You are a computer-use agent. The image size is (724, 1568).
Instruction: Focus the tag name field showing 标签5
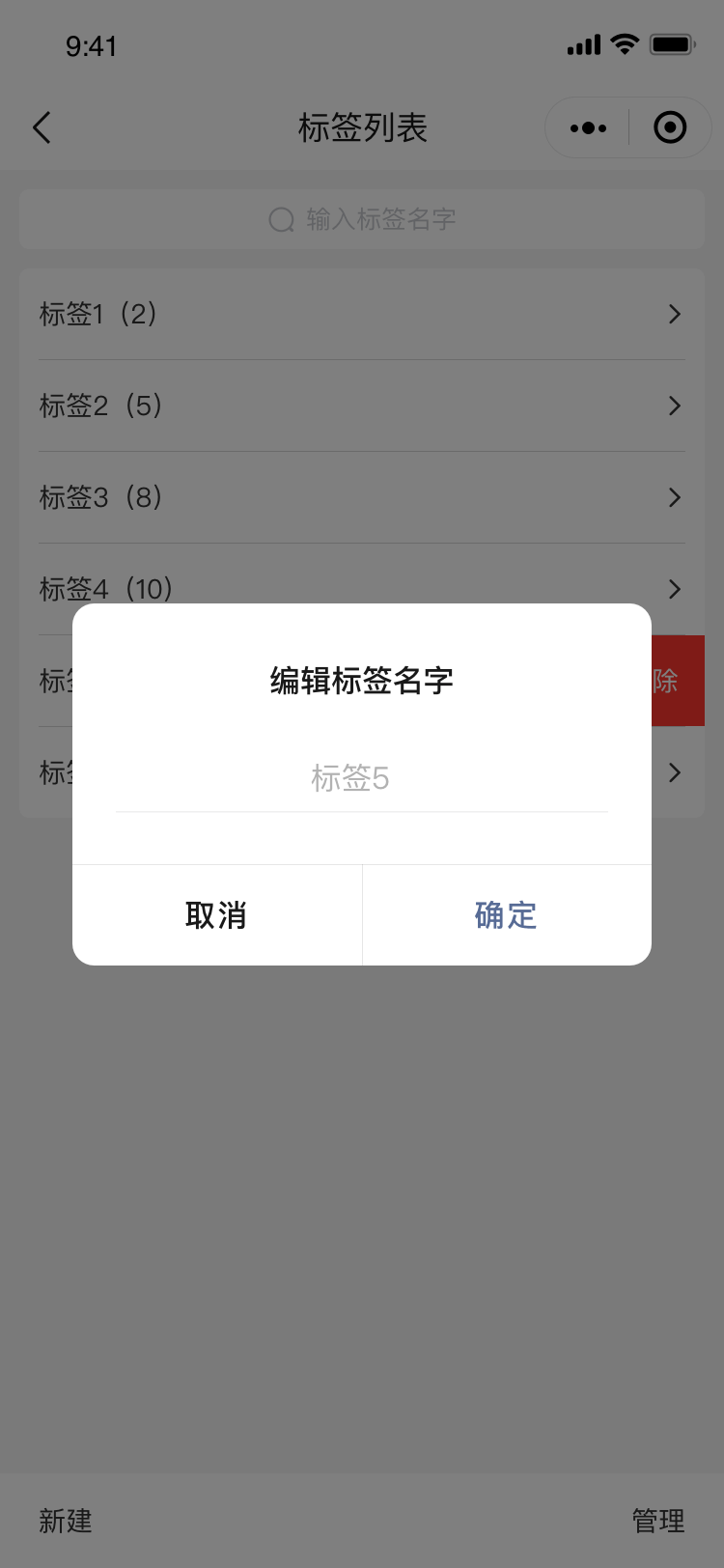361,778
